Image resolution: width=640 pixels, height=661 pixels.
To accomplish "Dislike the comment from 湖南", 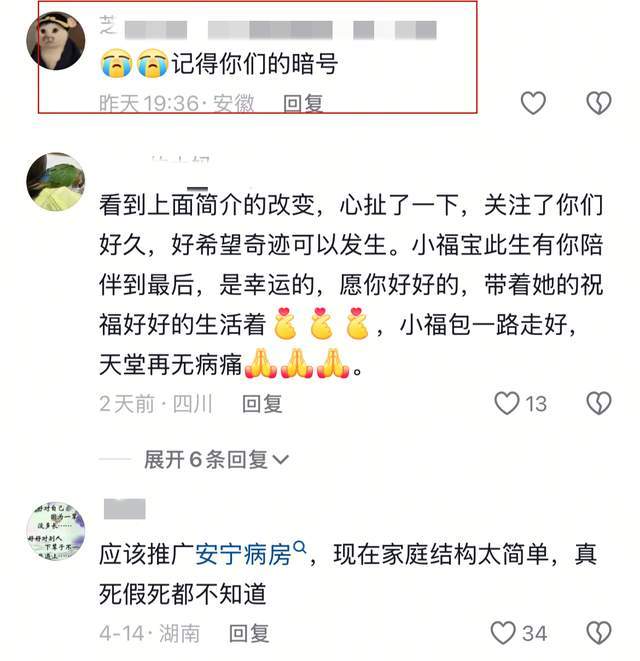I will 598,632.
